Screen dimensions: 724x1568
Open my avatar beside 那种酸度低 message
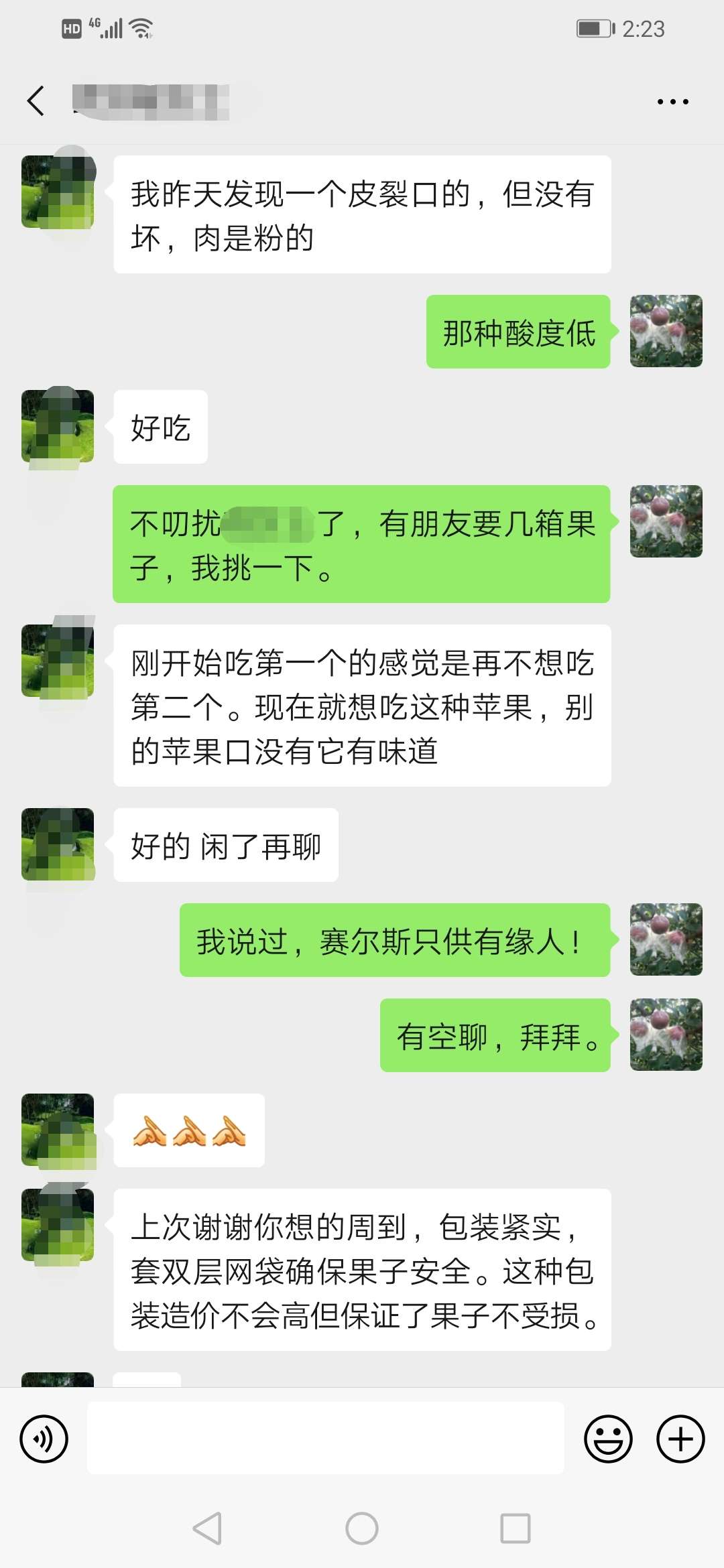coord(666,331)
